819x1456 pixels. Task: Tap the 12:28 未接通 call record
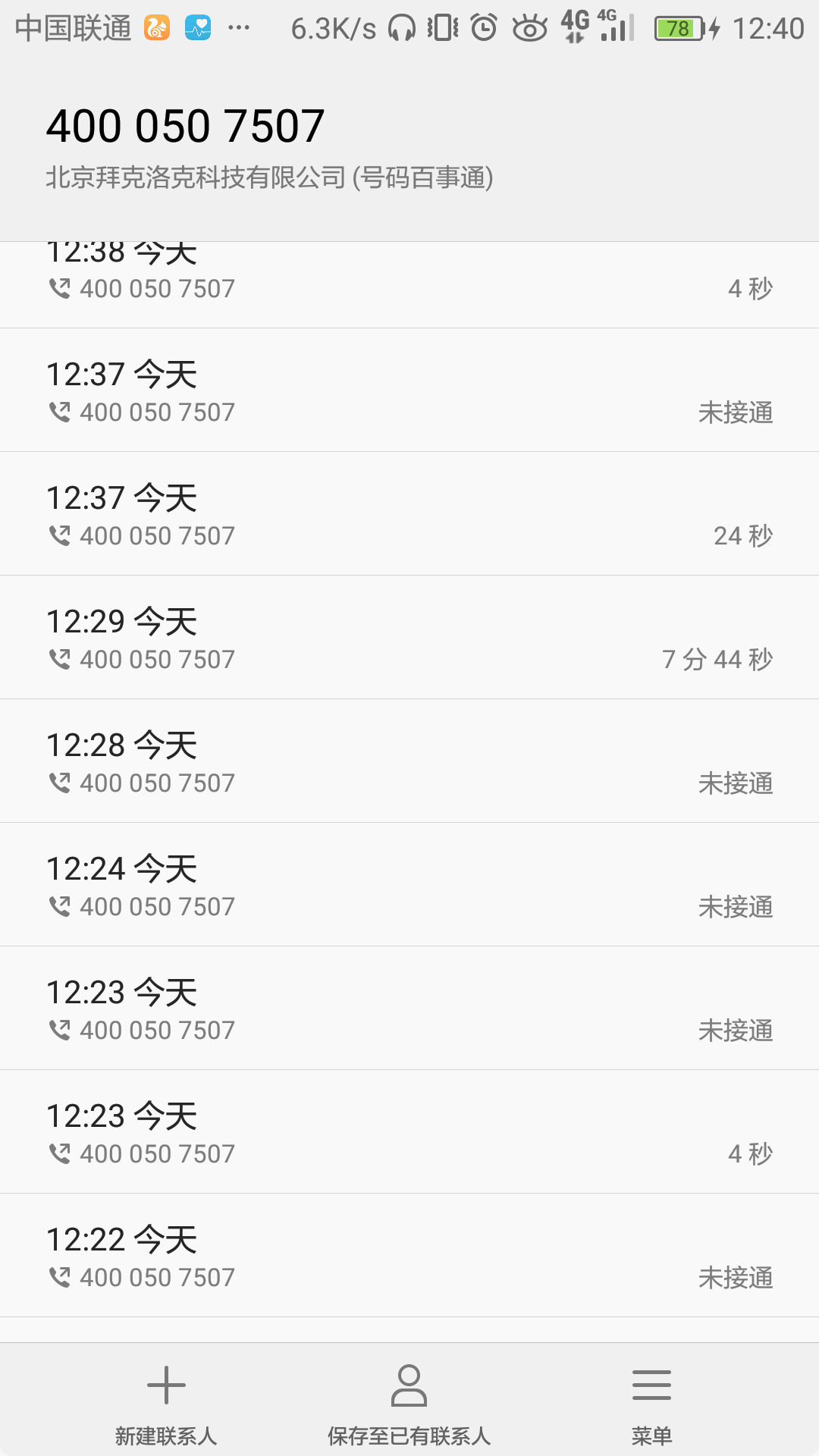[x=409, y=761]
